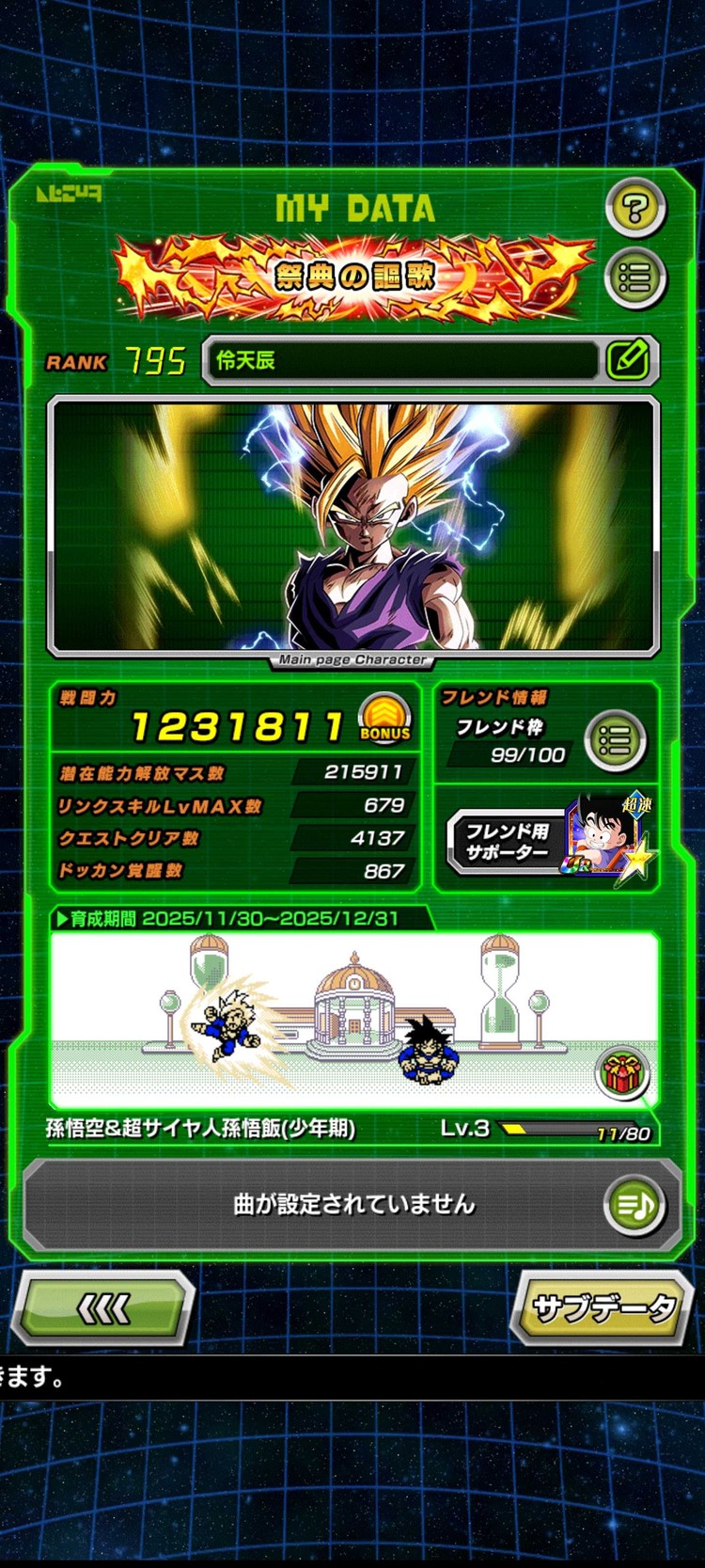The image size is (705, 1568).
Task: Open the サブデータ page
Action: click(x=603, y=1307)
